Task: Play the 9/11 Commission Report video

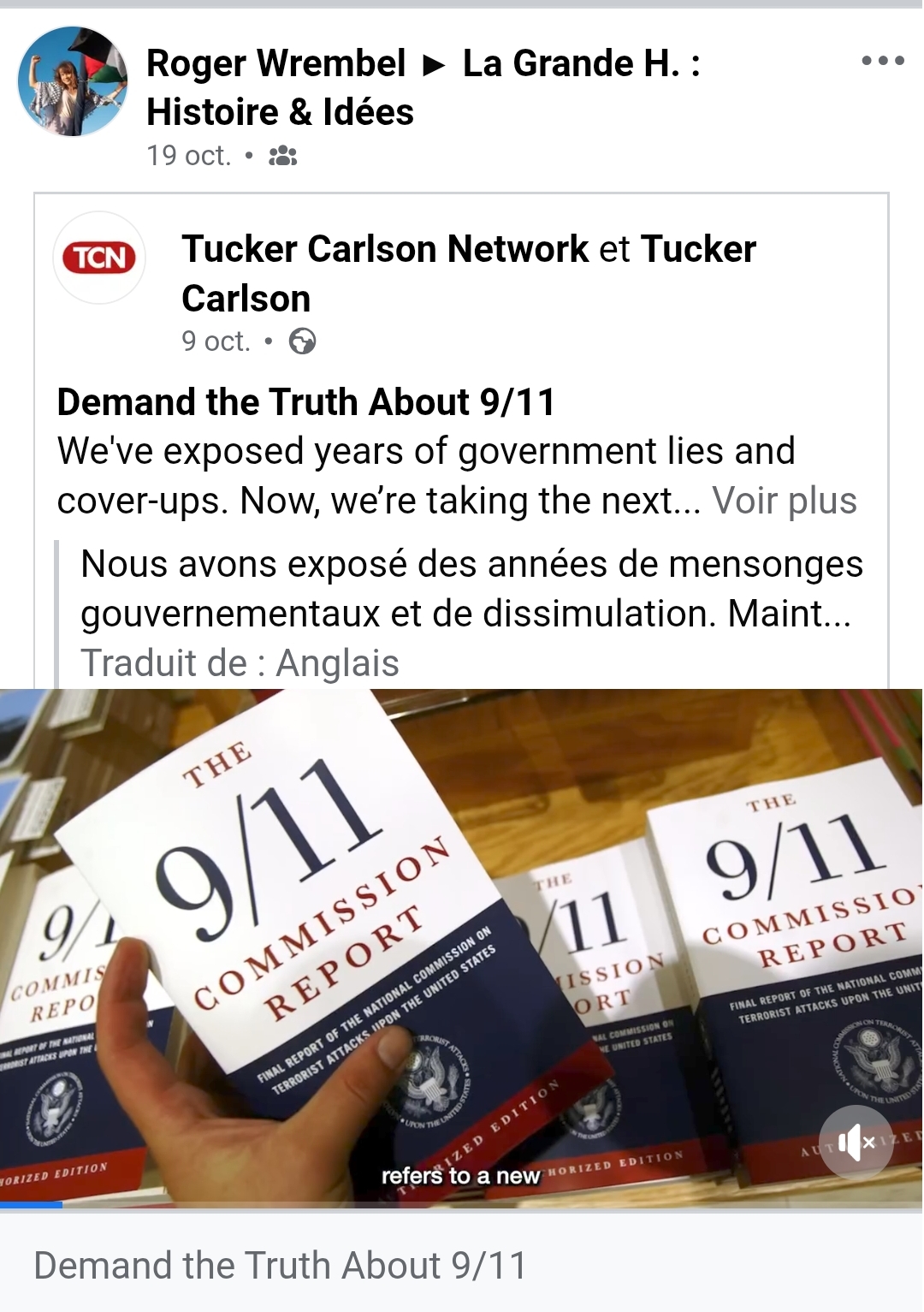Action: coord(462,946)
